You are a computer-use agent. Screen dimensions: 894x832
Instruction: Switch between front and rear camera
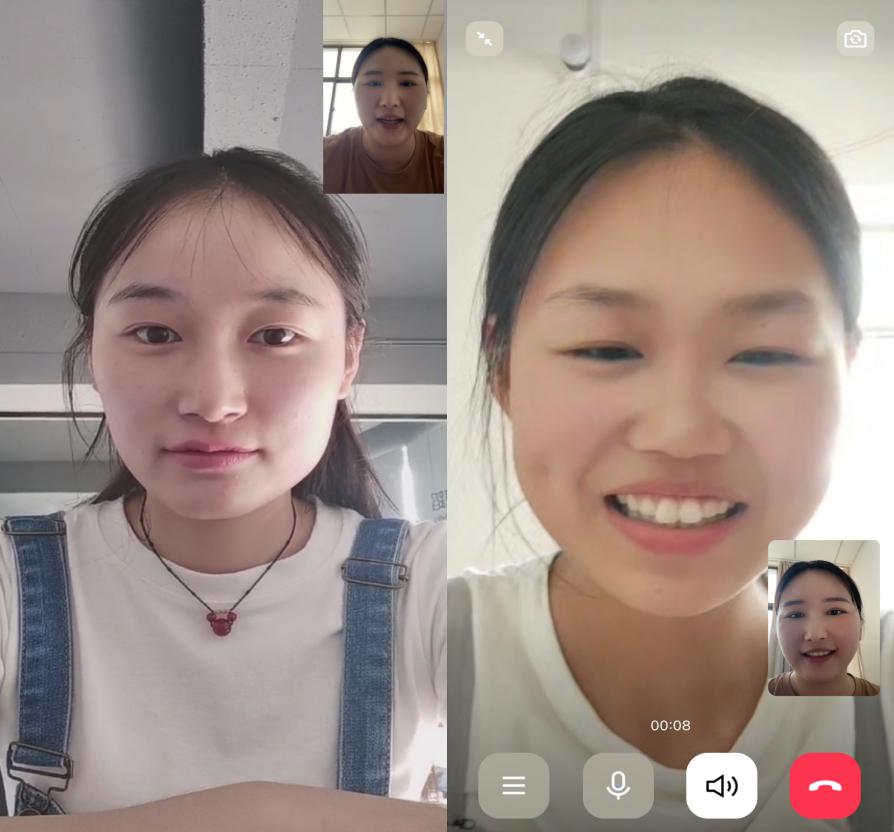pos(855,39)
